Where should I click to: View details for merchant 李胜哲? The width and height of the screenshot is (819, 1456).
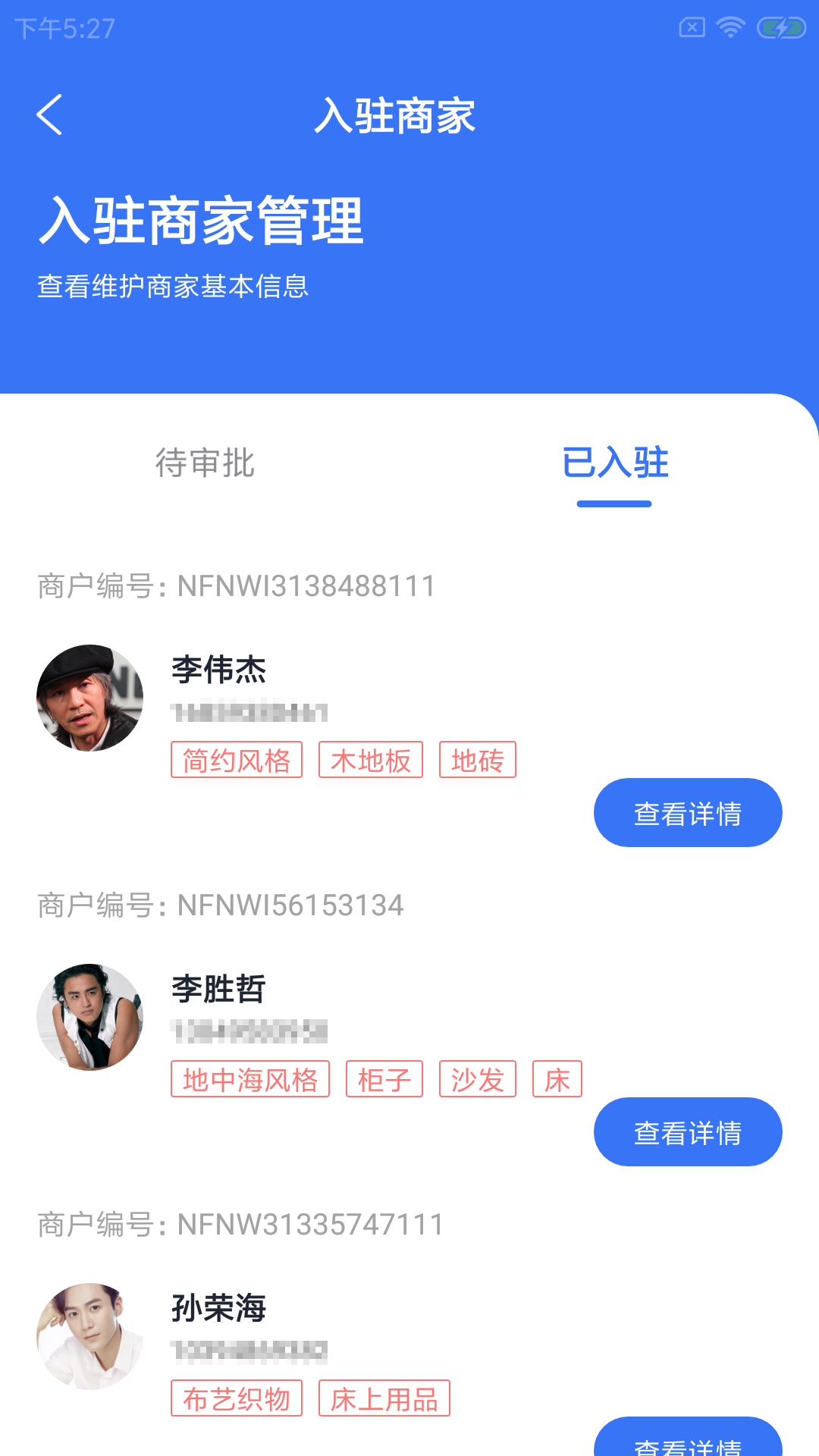coord(687,1131)
